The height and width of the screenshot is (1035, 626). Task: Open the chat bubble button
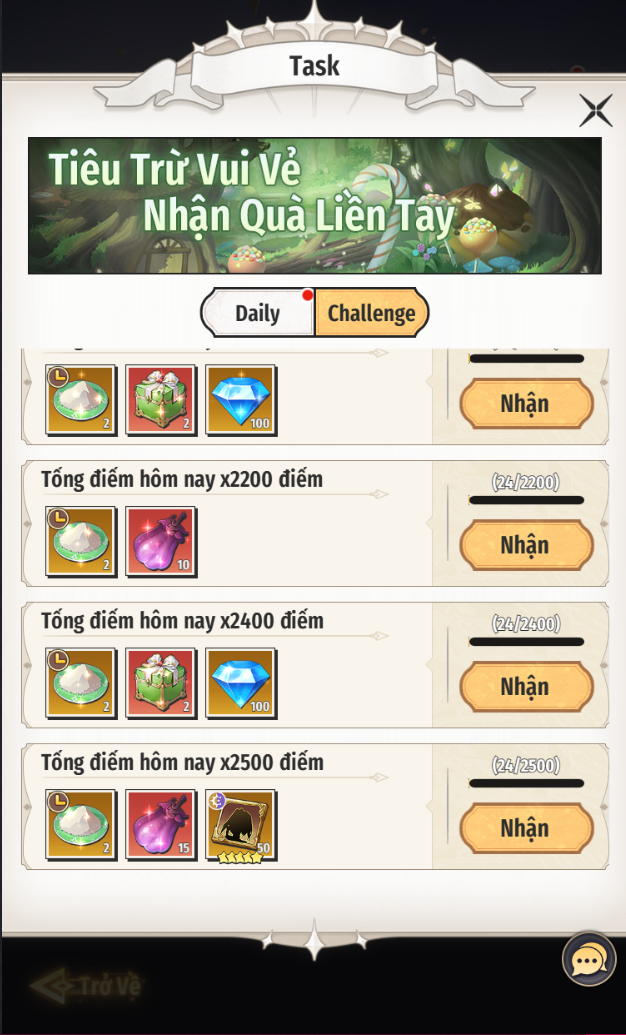tap(589, 959)
